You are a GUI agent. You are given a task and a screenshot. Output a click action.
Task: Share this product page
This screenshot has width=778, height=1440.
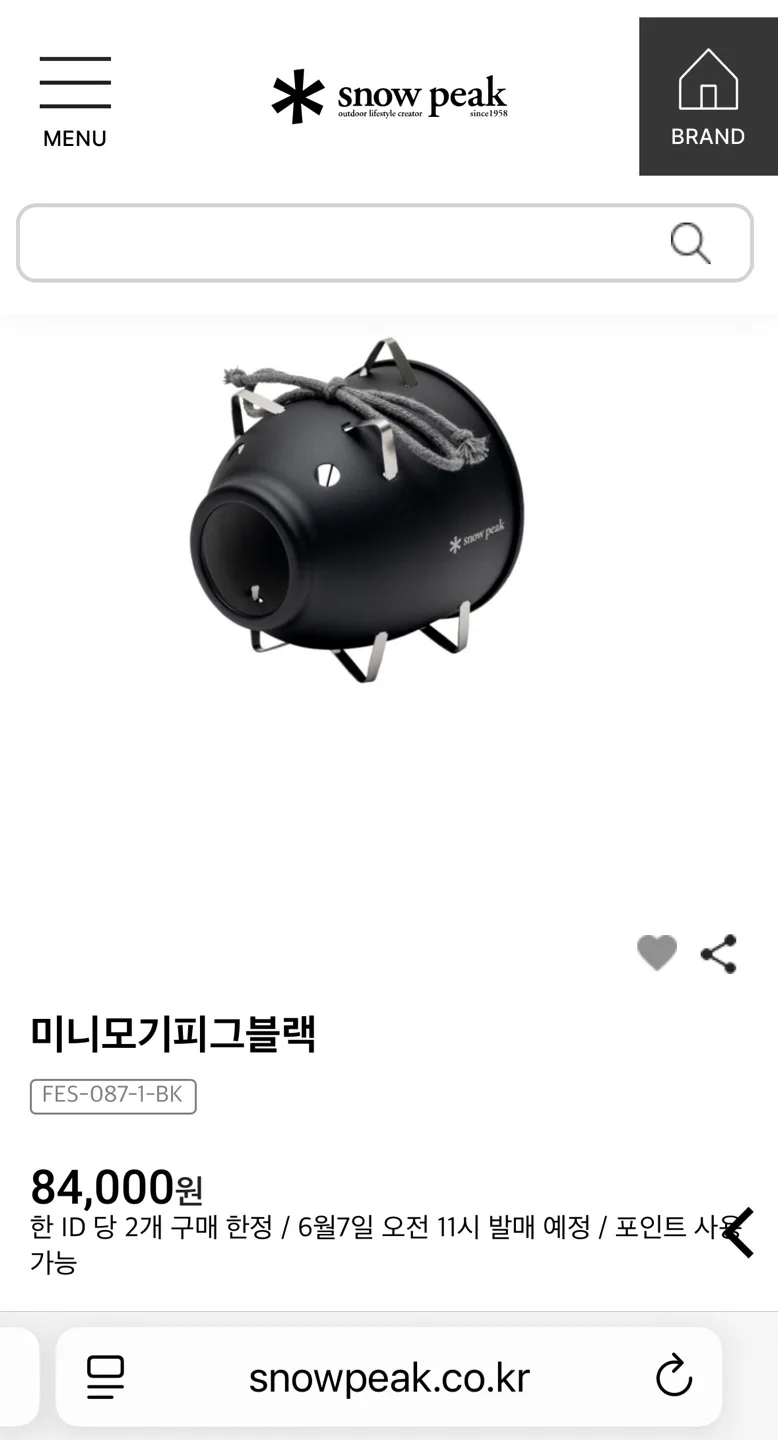(x=719, y=954)
